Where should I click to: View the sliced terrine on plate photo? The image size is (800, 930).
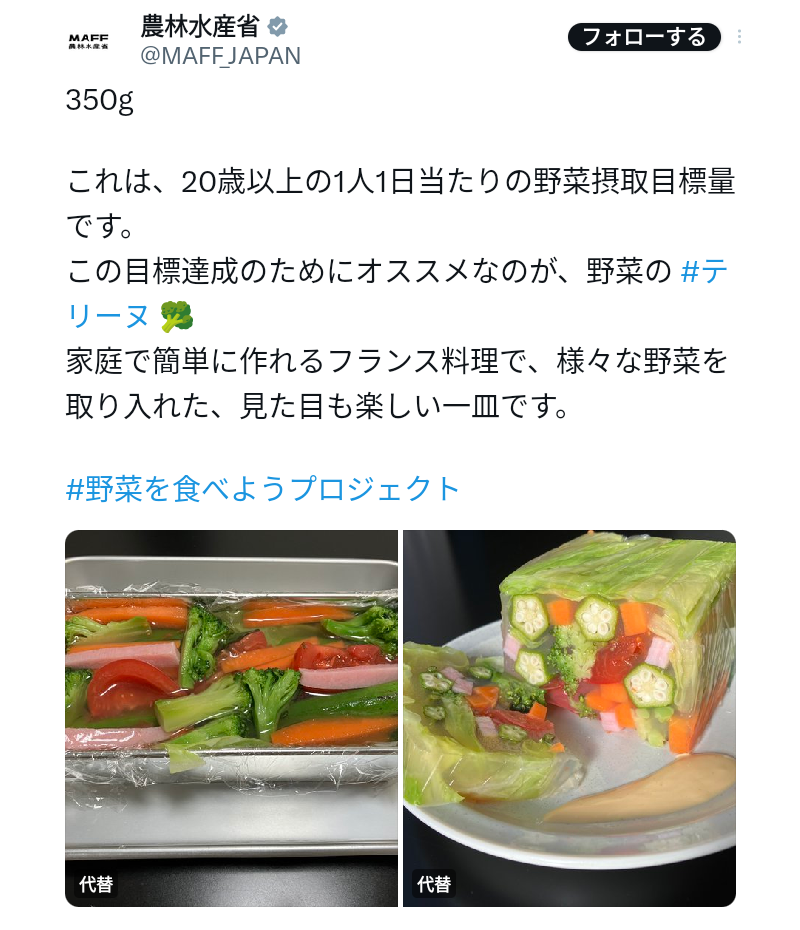(x=569, y=700)
